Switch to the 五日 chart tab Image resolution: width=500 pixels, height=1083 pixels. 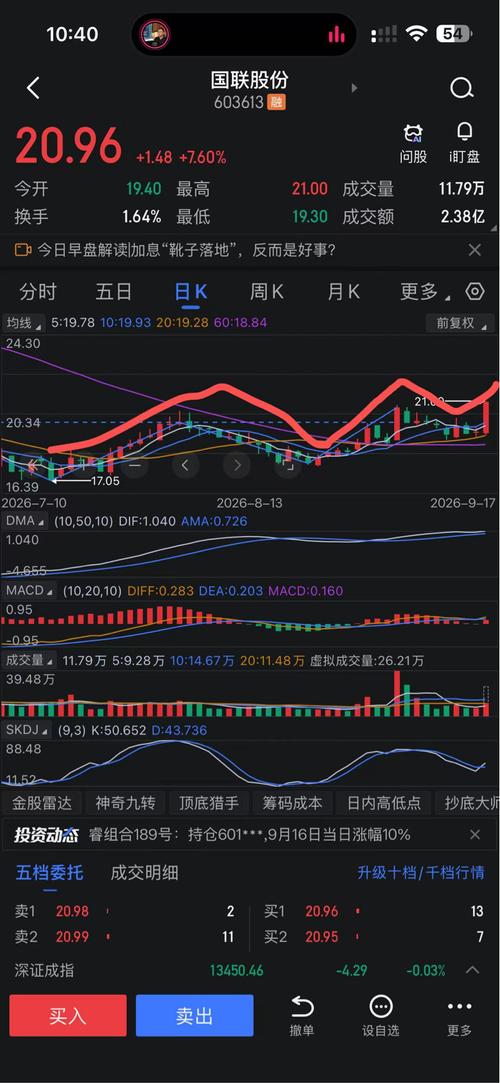click(113, 292)
